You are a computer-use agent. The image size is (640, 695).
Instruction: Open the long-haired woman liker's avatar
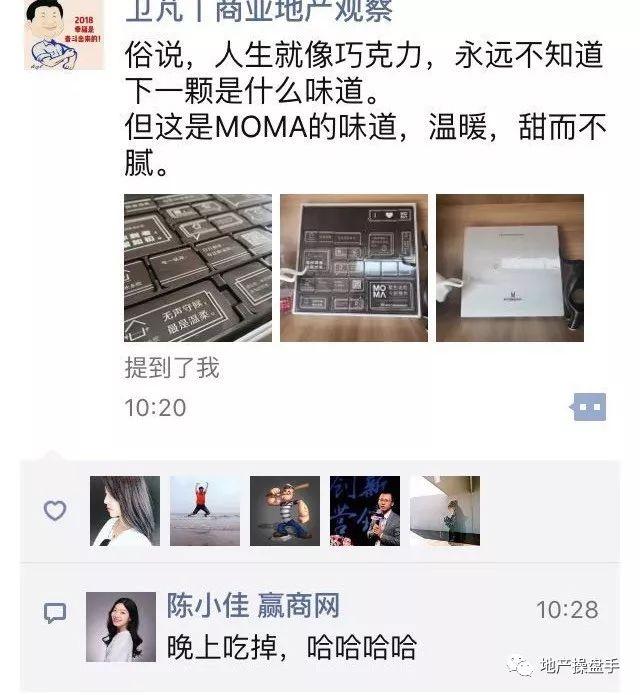[x=125, y=510]
